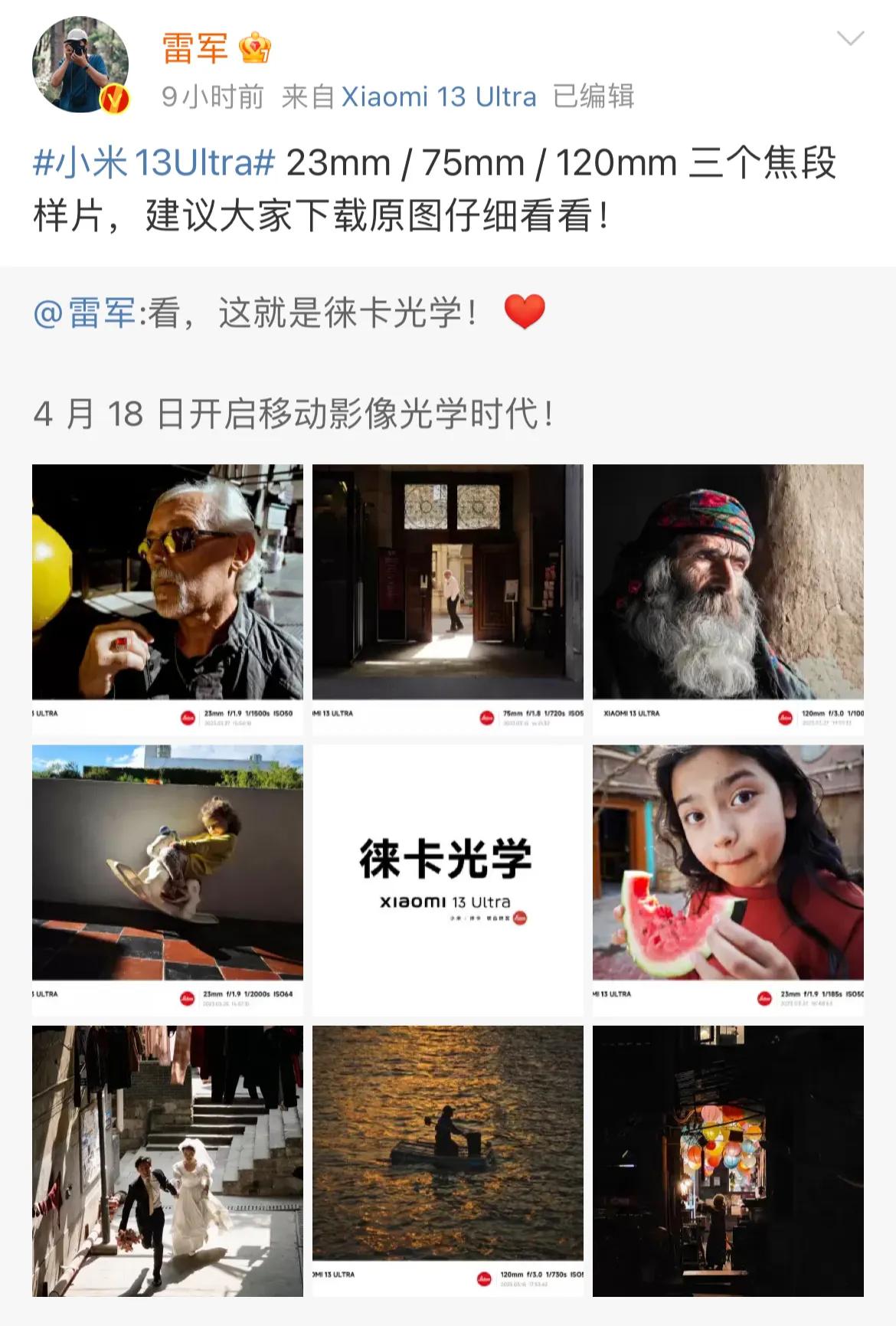The width and height of the screenshot is (896, 1326).
Task: View the 徕卡光学 Xiaomi 13 Ultra image
Action: pos(448,879)
